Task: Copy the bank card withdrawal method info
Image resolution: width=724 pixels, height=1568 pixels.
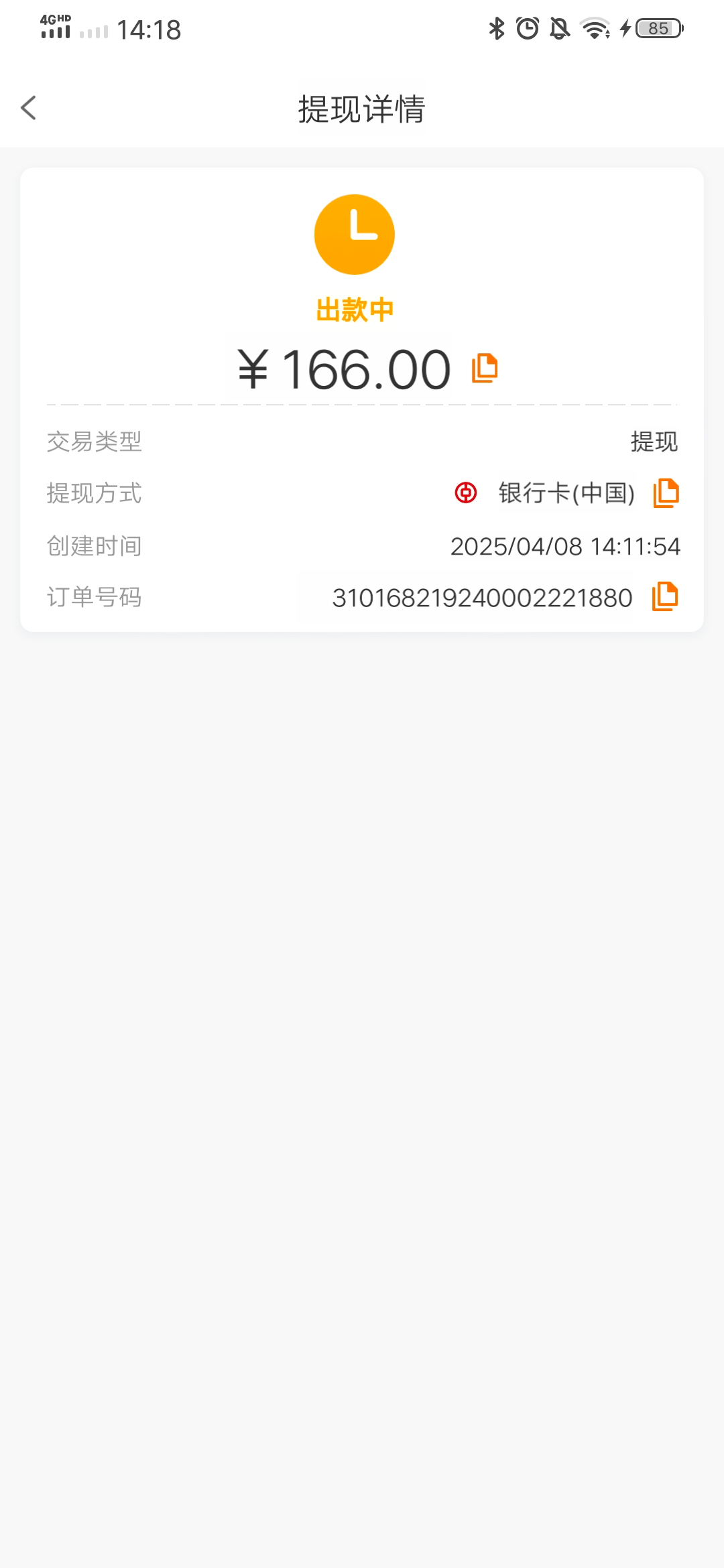Action: coord(666,493)
